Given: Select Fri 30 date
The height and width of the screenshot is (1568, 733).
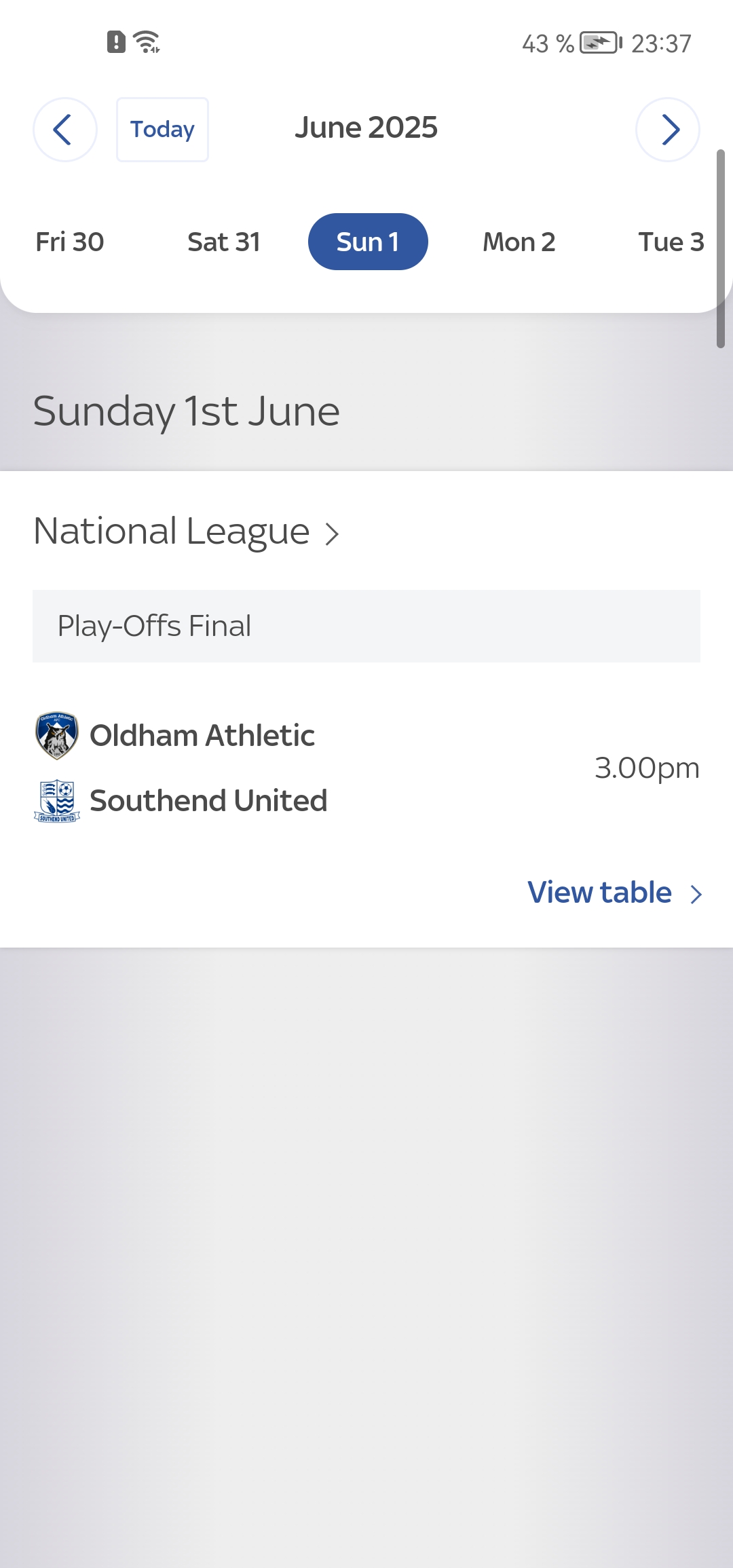Looking at the screenshot, I should click(x=70, y=242).
